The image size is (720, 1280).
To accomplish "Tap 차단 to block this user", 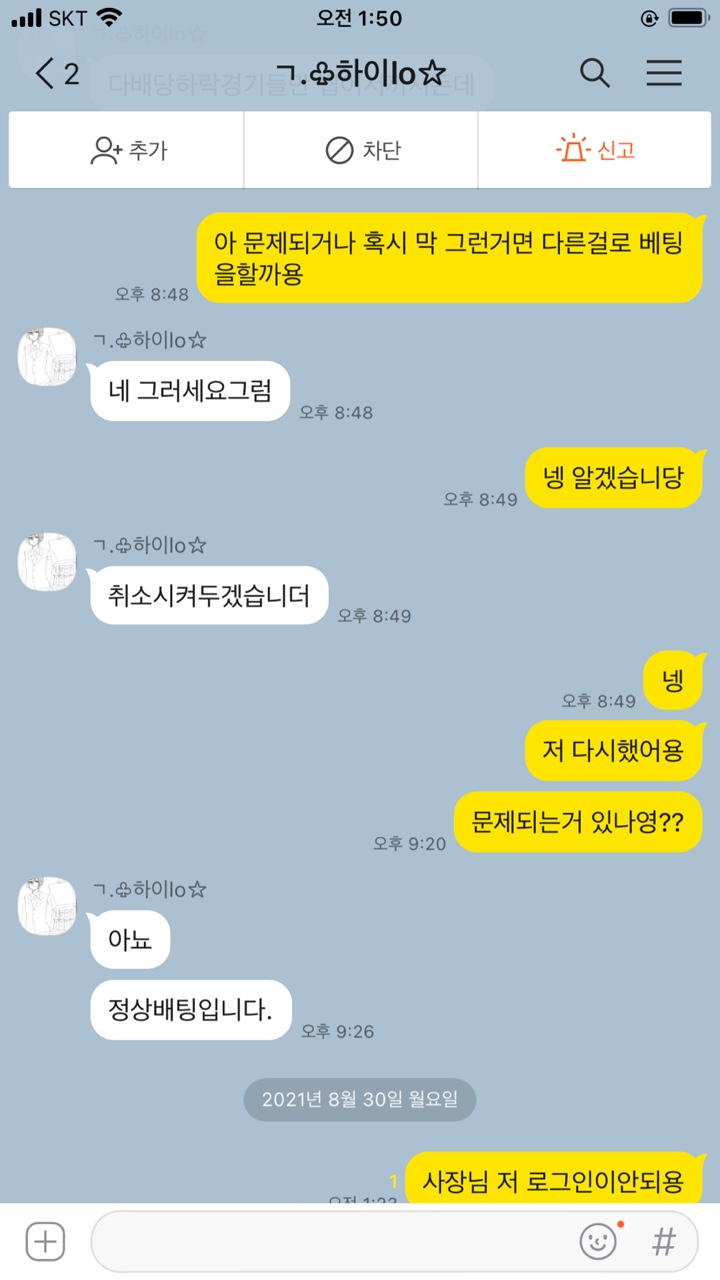I will coord(361,150).
